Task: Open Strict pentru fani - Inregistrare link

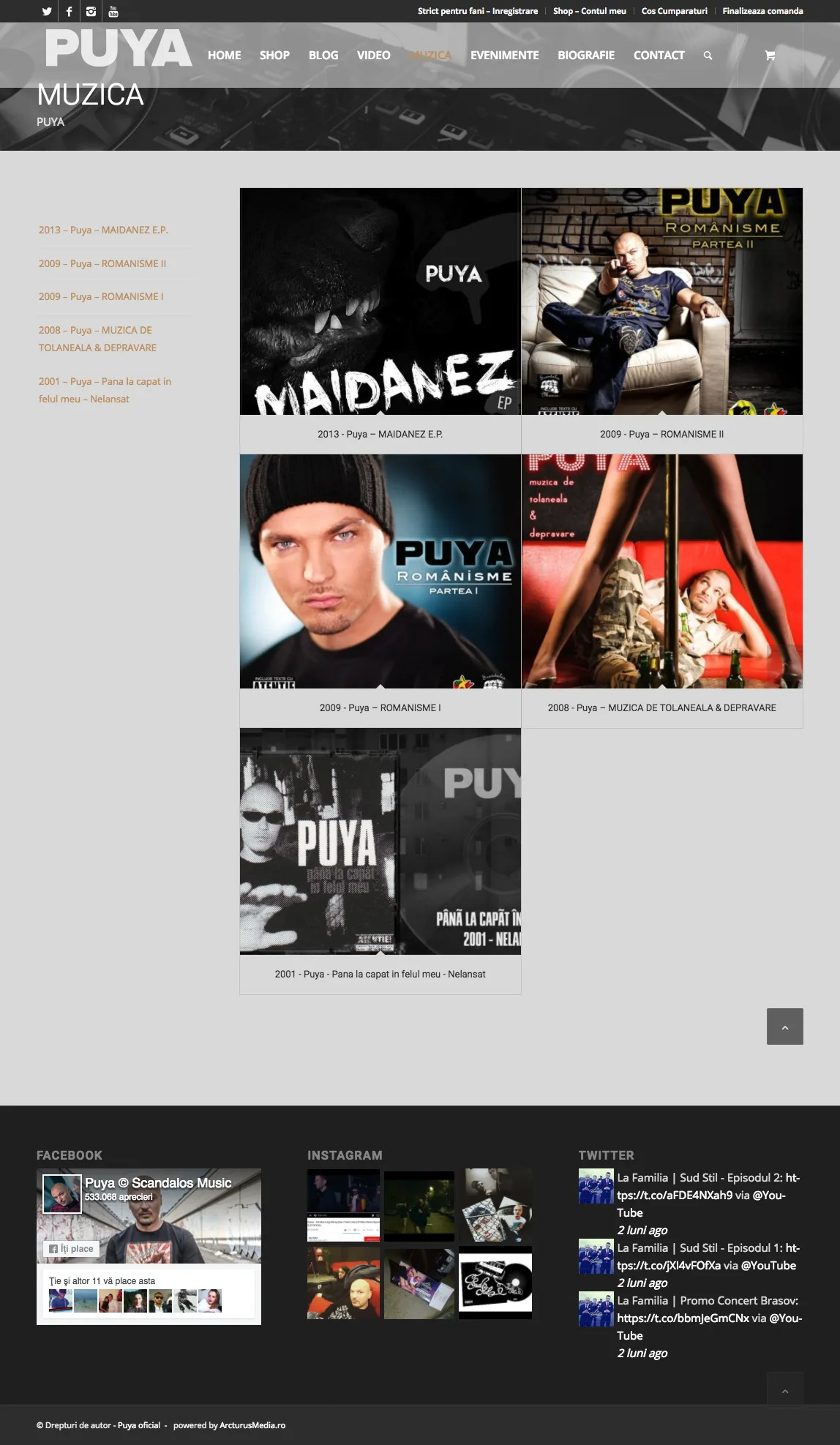Action: pyautogui.click(x=477, y=11)
